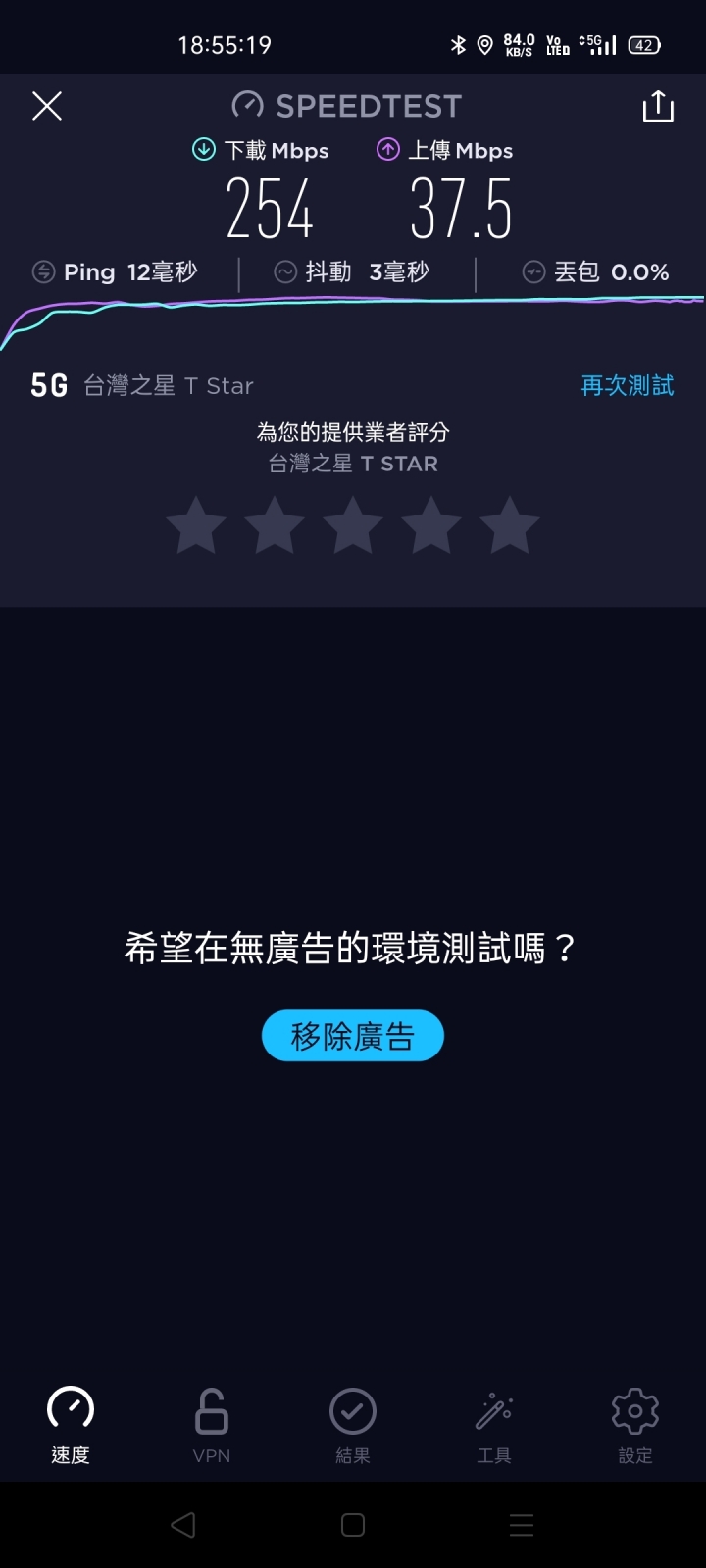
Task: Switch to the 速度 tab
Action: pos(71,1425)
